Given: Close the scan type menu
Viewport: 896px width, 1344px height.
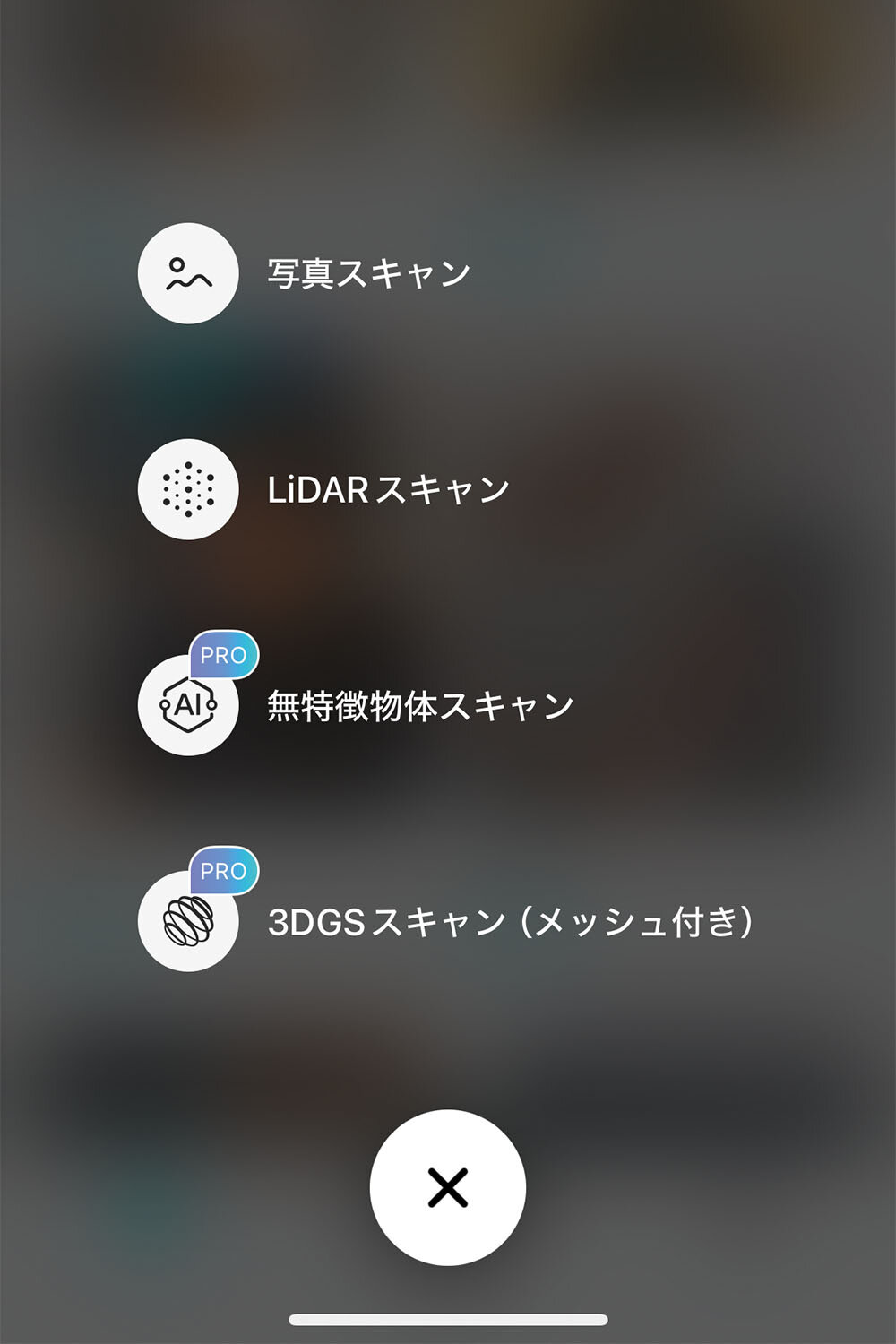Looking at the screenshot, I should coord(447,1187).
